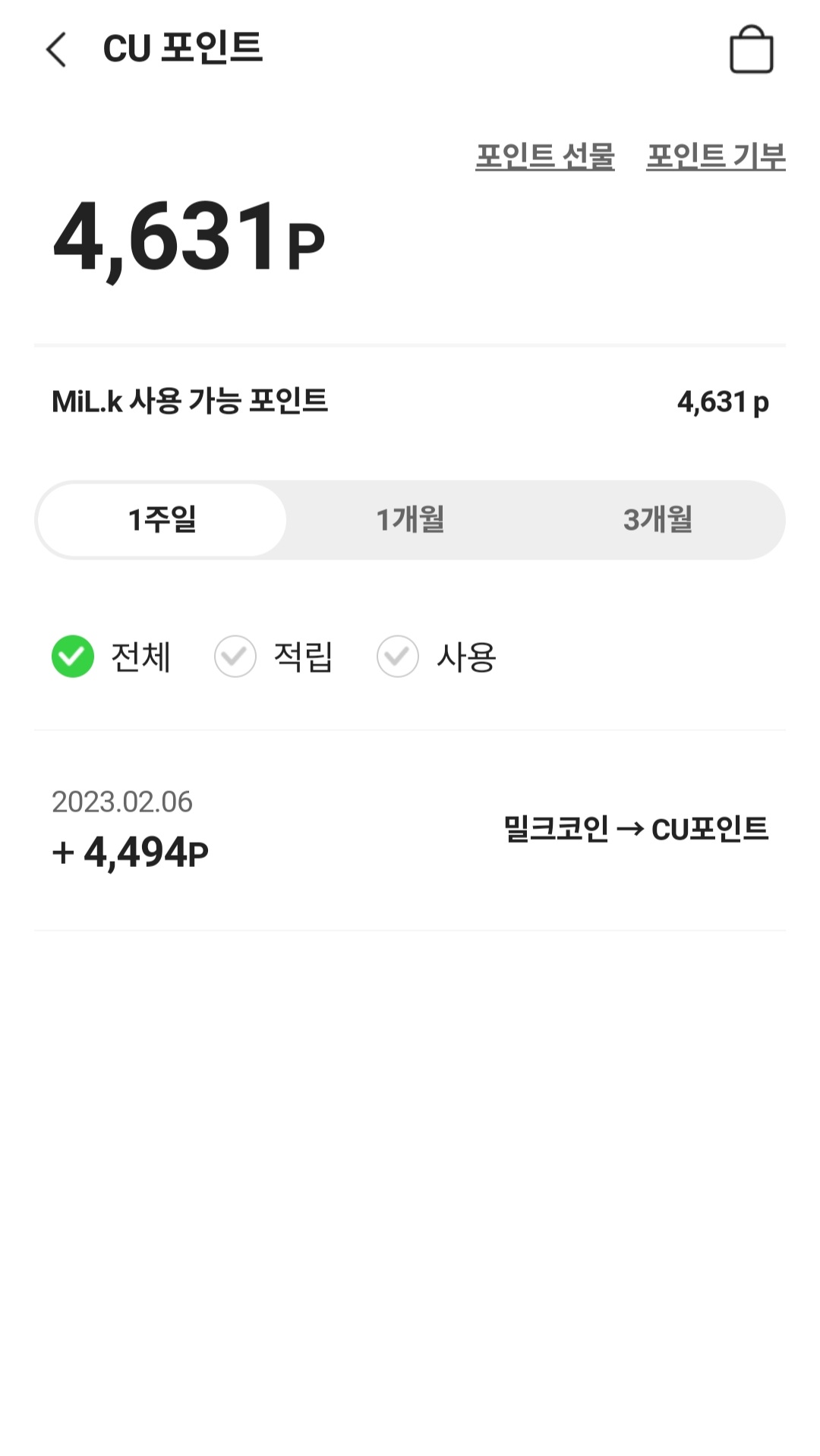820x1456 pixels.
Task: Switch to the 1개월 tab
Action: (x=410, y=519)
